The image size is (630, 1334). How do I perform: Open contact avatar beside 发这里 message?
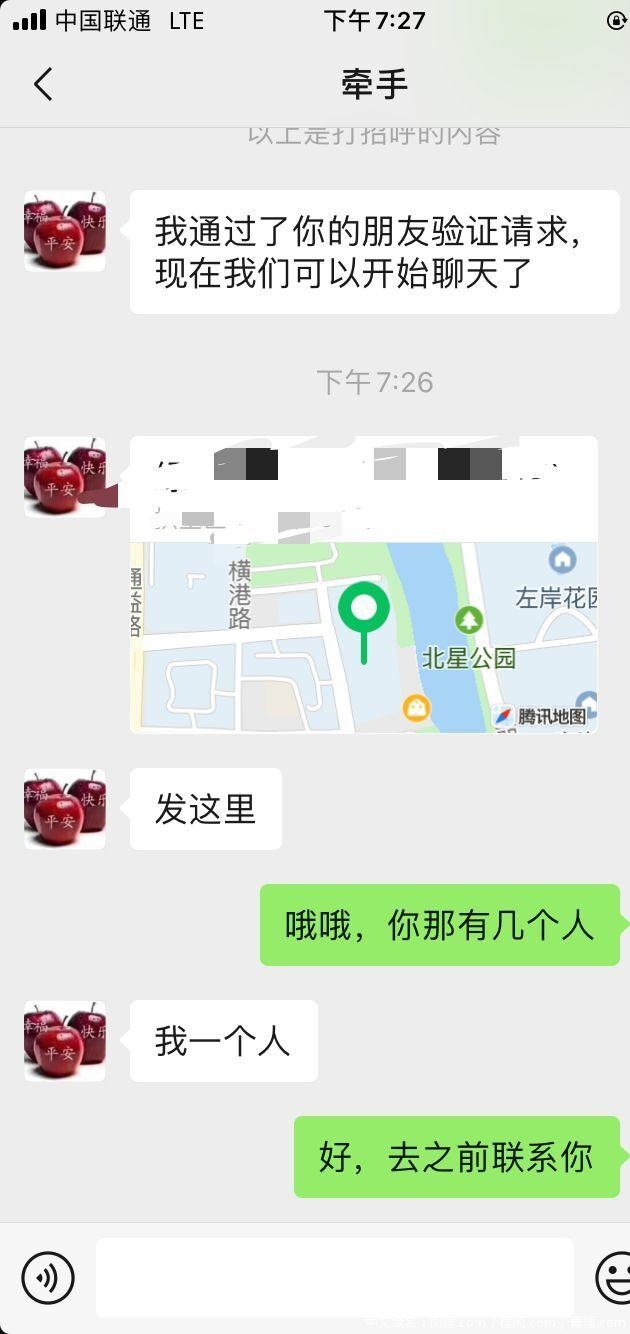65,809
